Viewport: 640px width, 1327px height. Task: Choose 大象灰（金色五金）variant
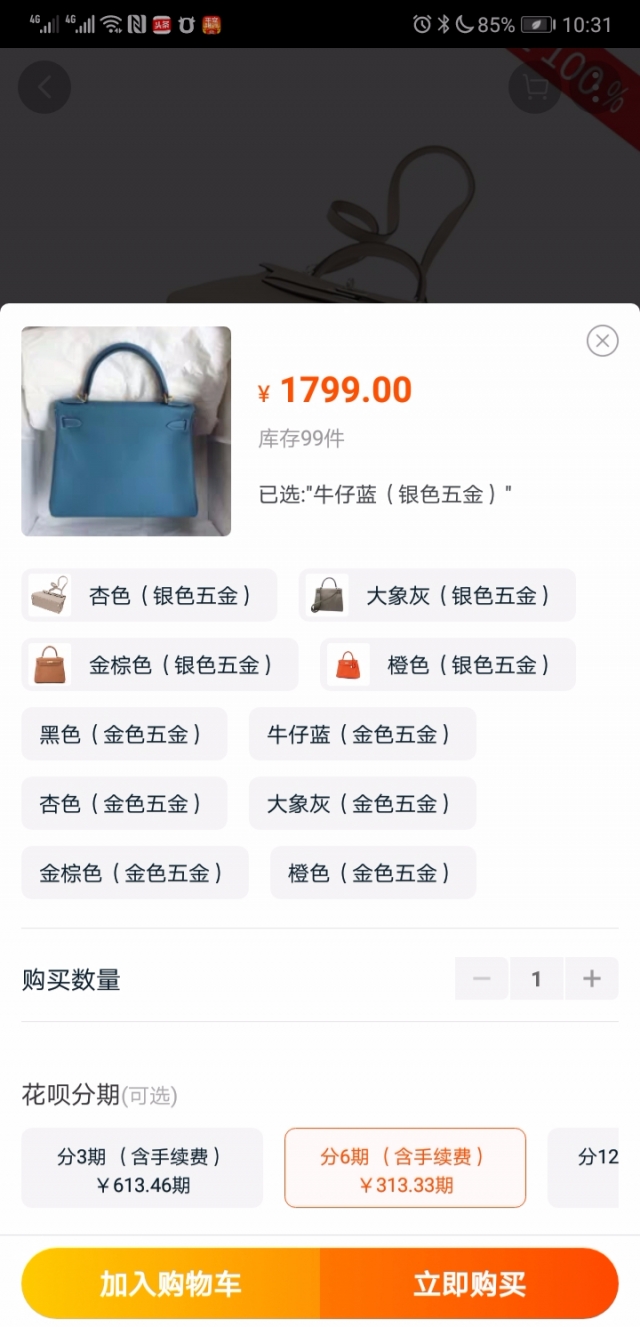click(x=362, y=803)
